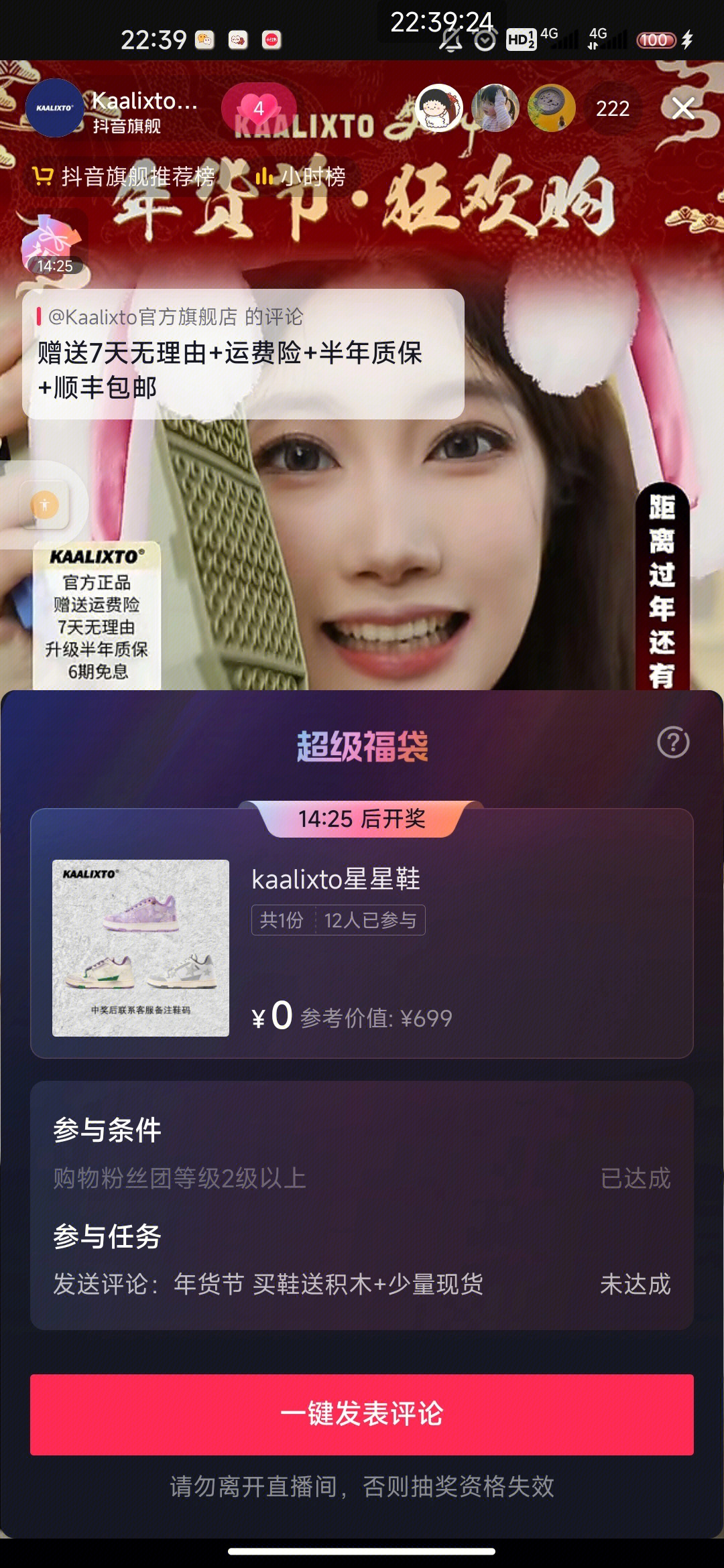Open the 超级福袋 help question mark

coord(673,742)
